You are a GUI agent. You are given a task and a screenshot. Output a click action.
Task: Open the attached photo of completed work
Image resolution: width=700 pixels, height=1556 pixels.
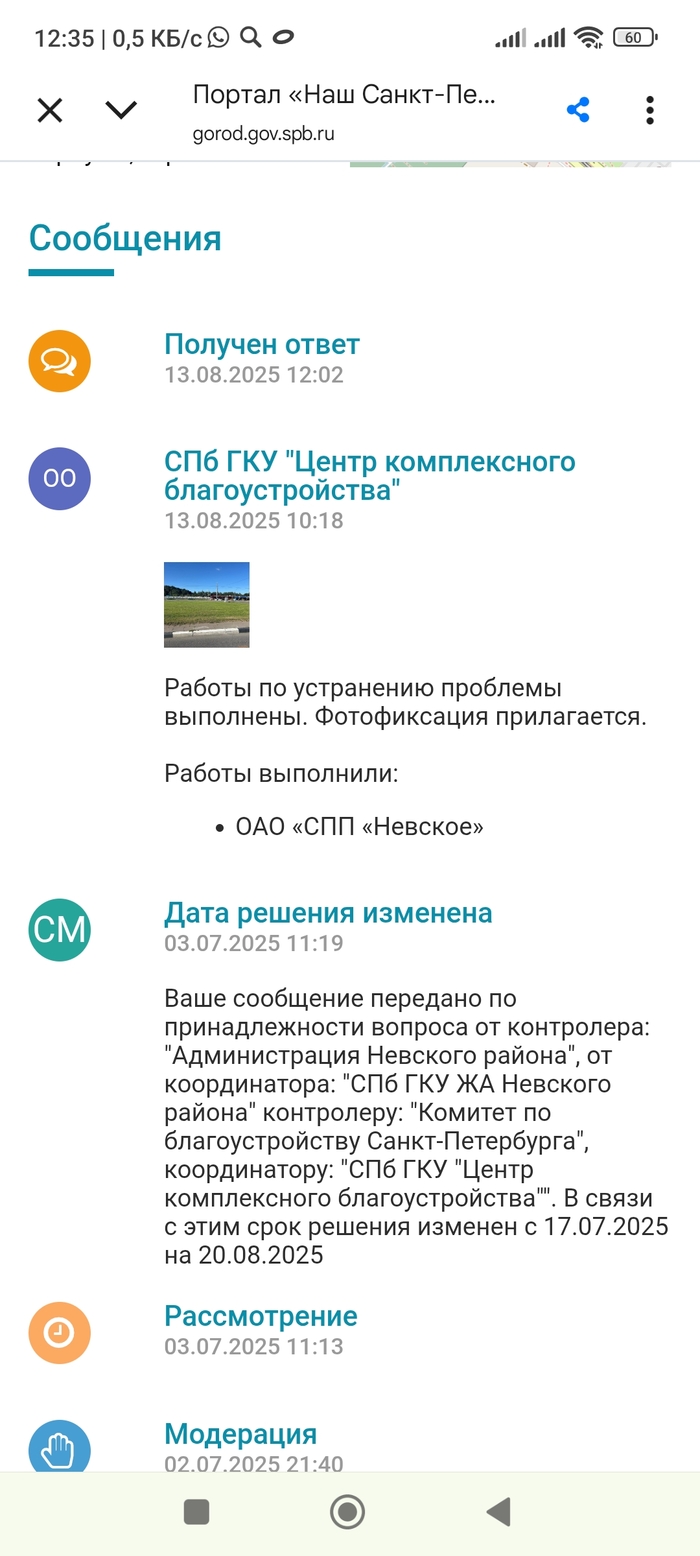coord(207,605)
